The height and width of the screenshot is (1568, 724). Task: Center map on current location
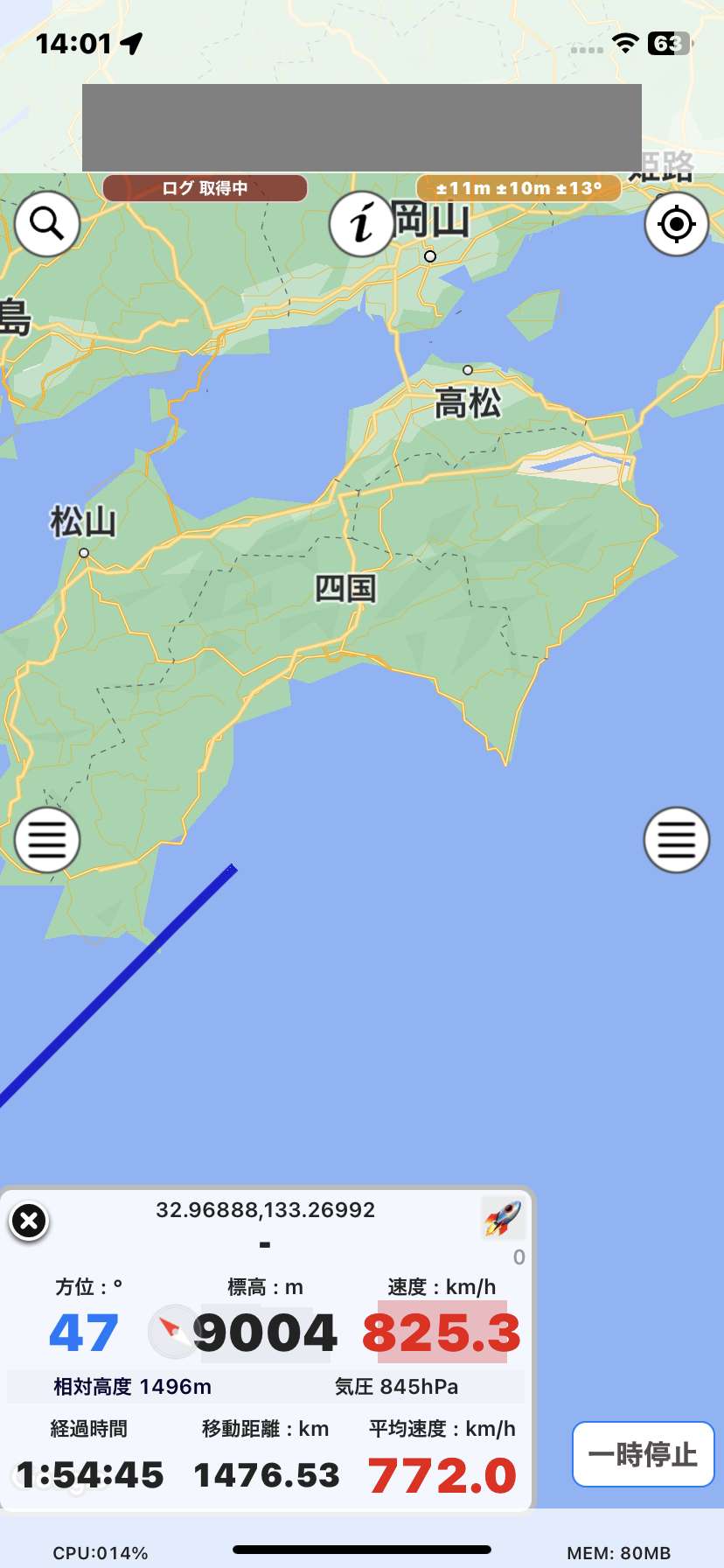coord(677,224)
